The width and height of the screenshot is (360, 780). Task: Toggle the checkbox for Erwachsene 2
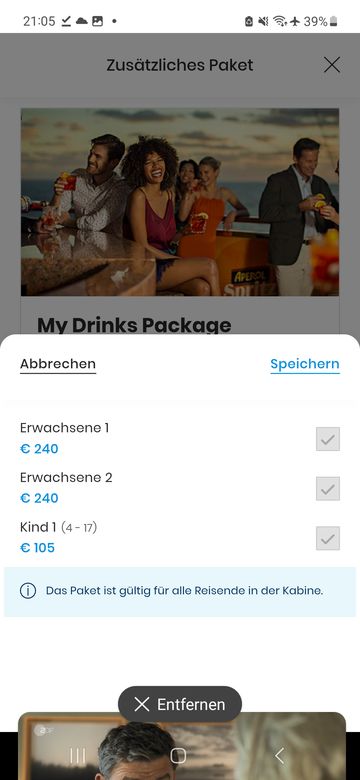(328, 488)
